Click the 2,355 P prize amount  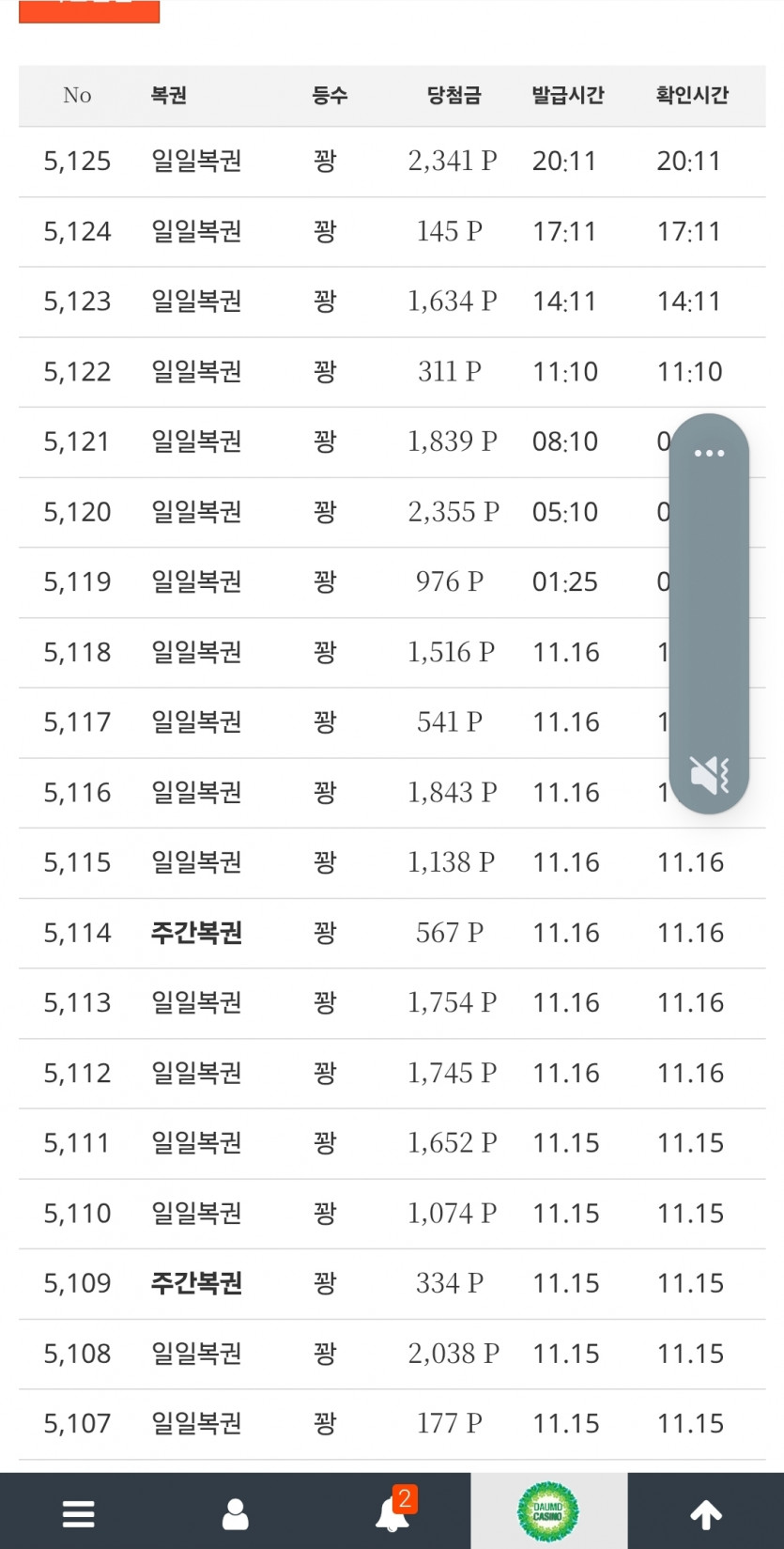point(453,512)
